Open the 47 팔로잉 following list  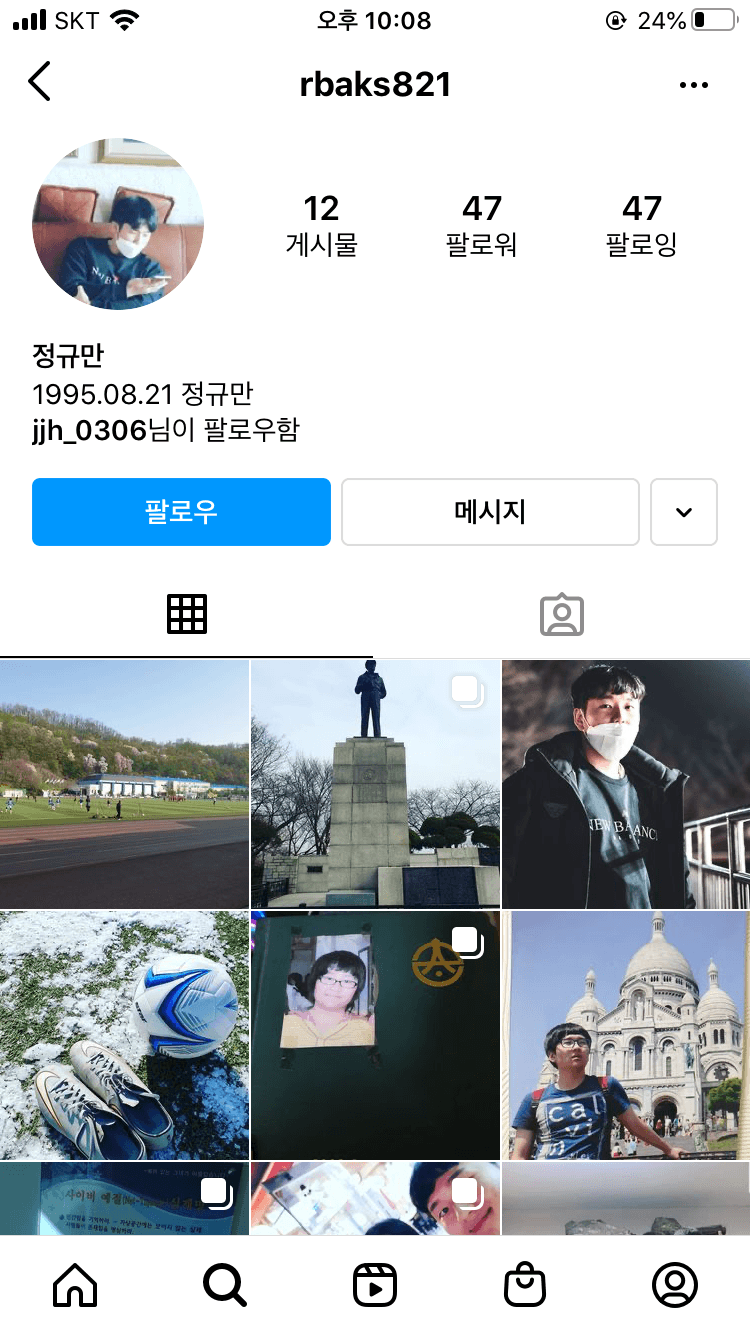641,225
